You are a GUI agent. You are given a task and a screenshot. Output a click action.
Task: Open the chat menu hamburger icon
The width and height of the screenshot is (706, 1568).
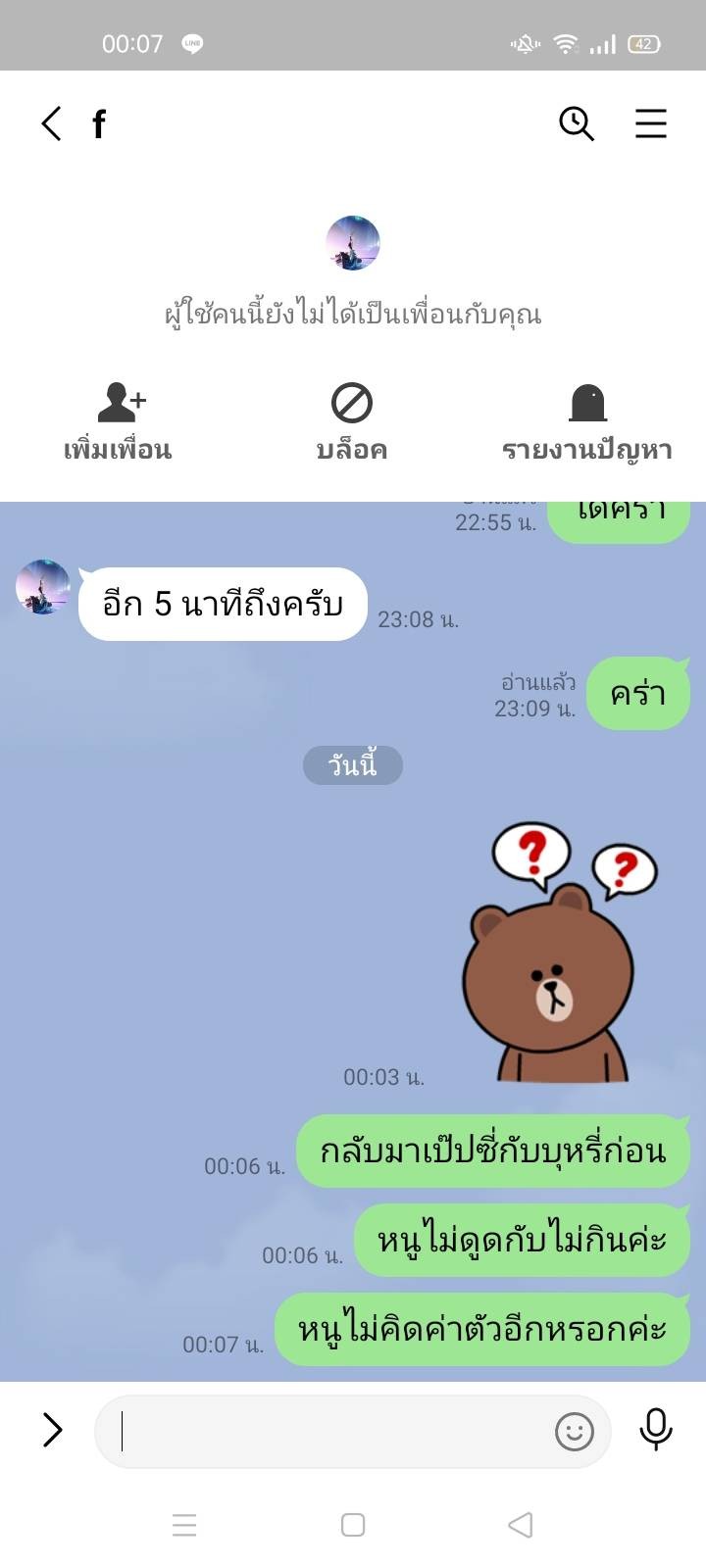(x=650, y=123)
